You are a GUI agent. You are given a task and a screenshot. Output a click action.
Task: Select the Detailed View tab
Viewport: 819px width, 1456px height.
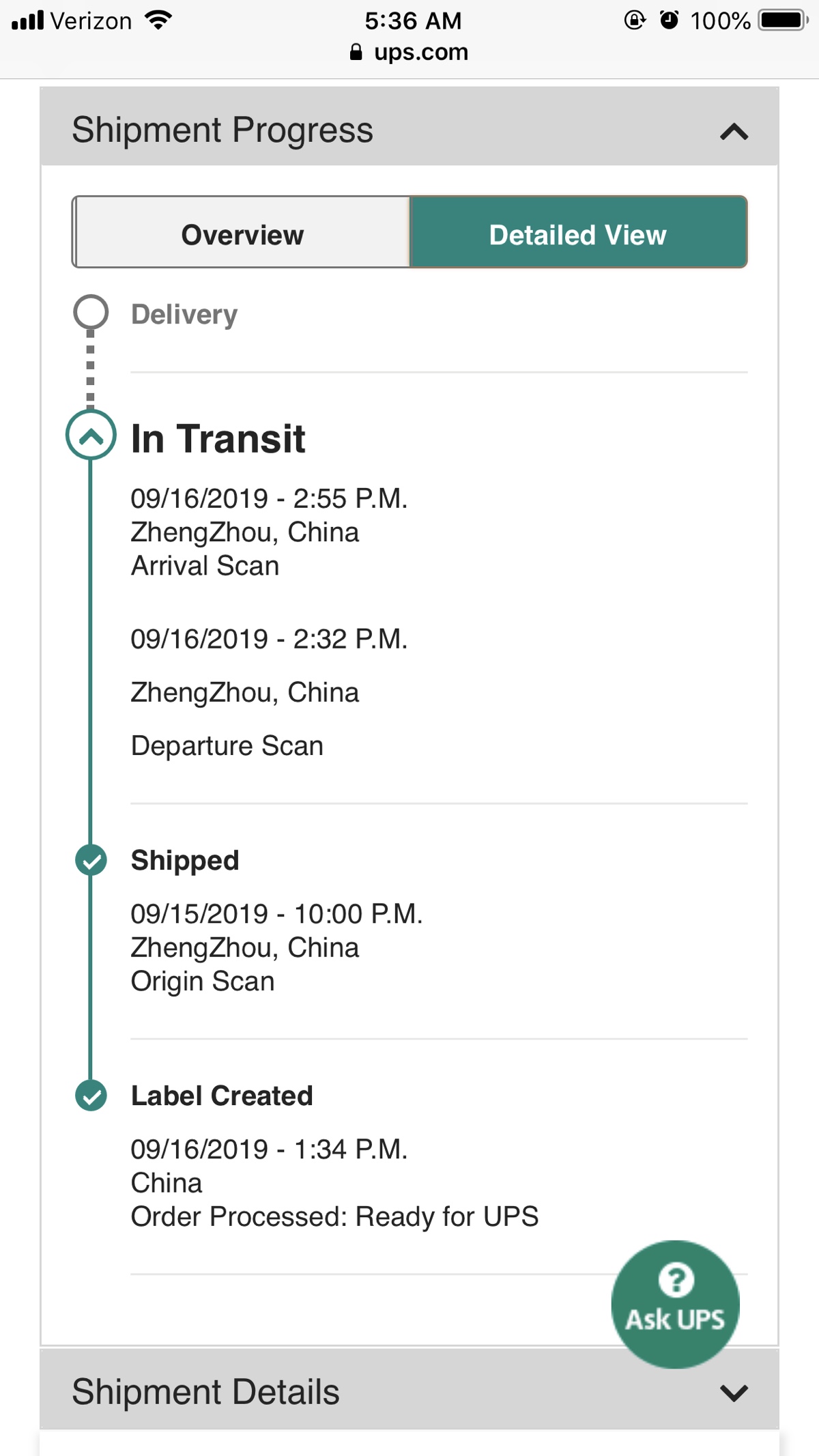(577, 233)
